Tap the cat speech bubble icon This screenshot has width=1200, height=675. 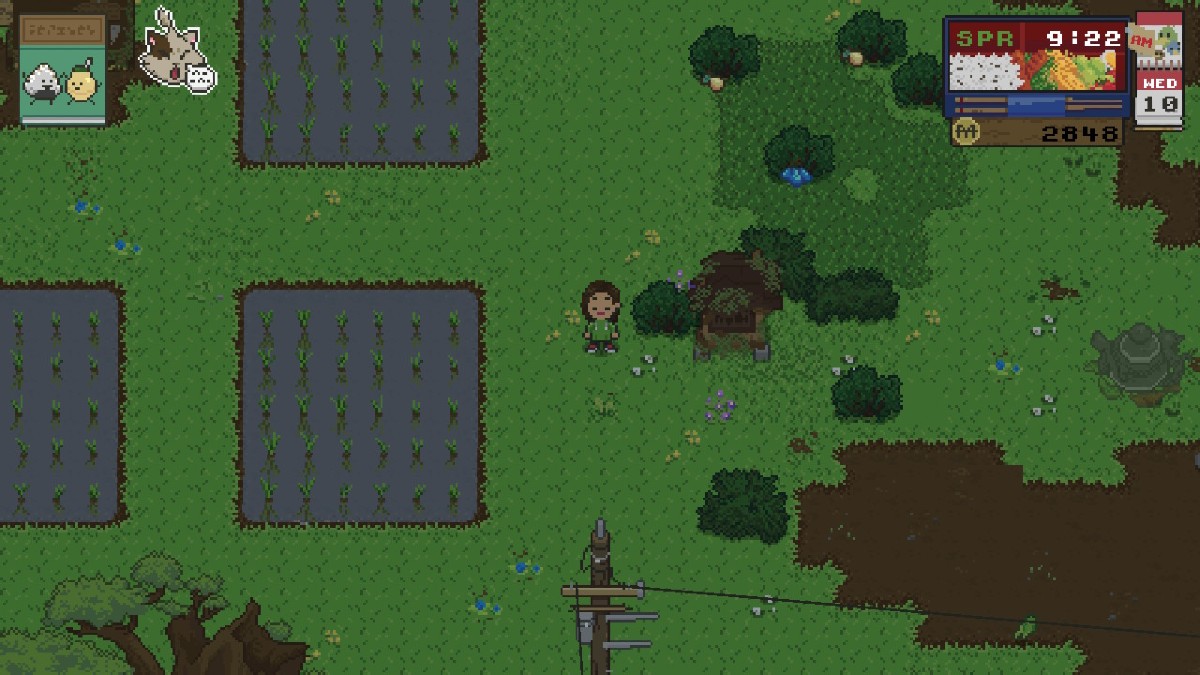[x=201, y=77]
